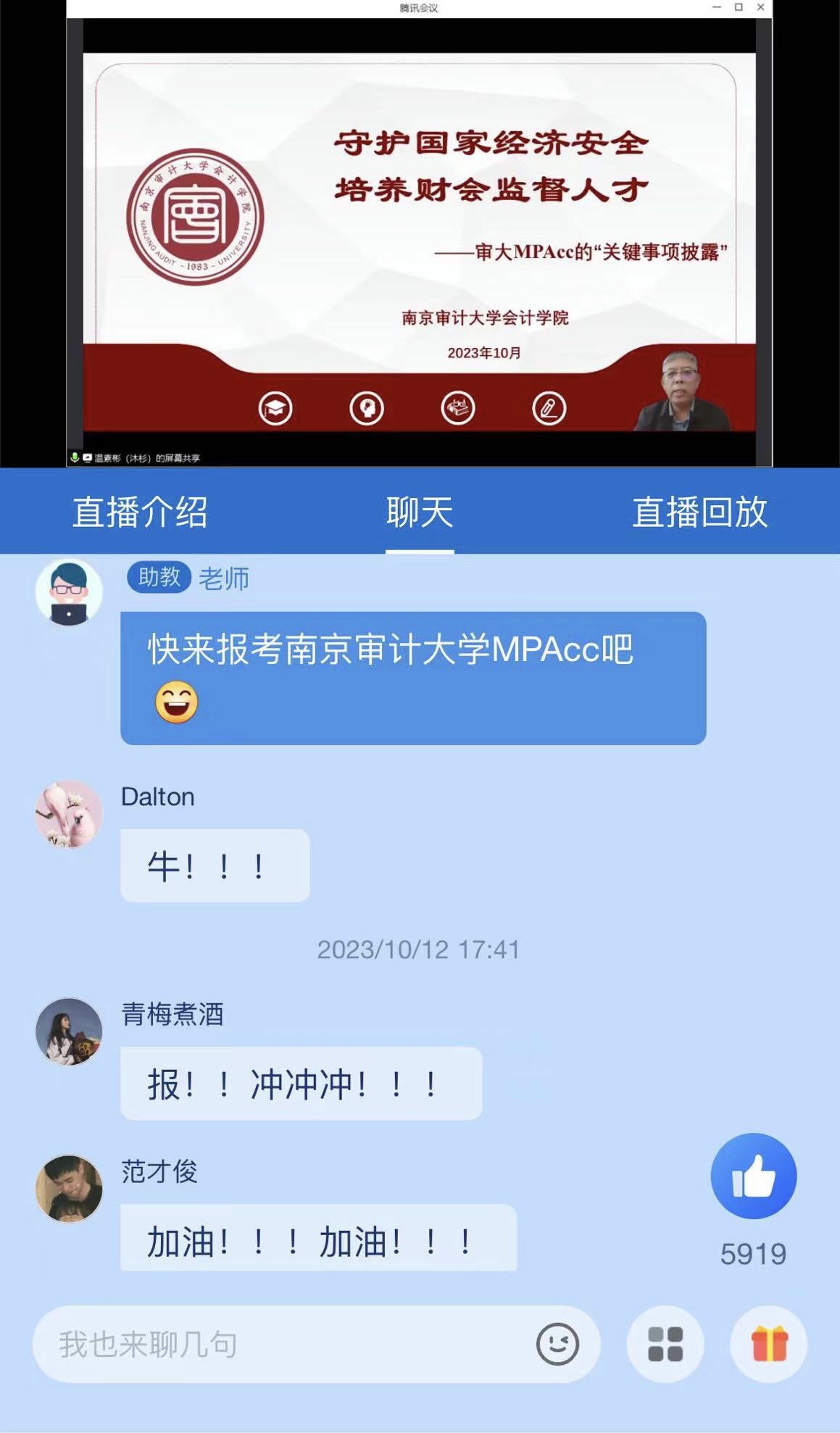The height and width of the screenshot is (1433, 840).
Task: Open the four-square grid menu
Action: (x=665, y=1344)
